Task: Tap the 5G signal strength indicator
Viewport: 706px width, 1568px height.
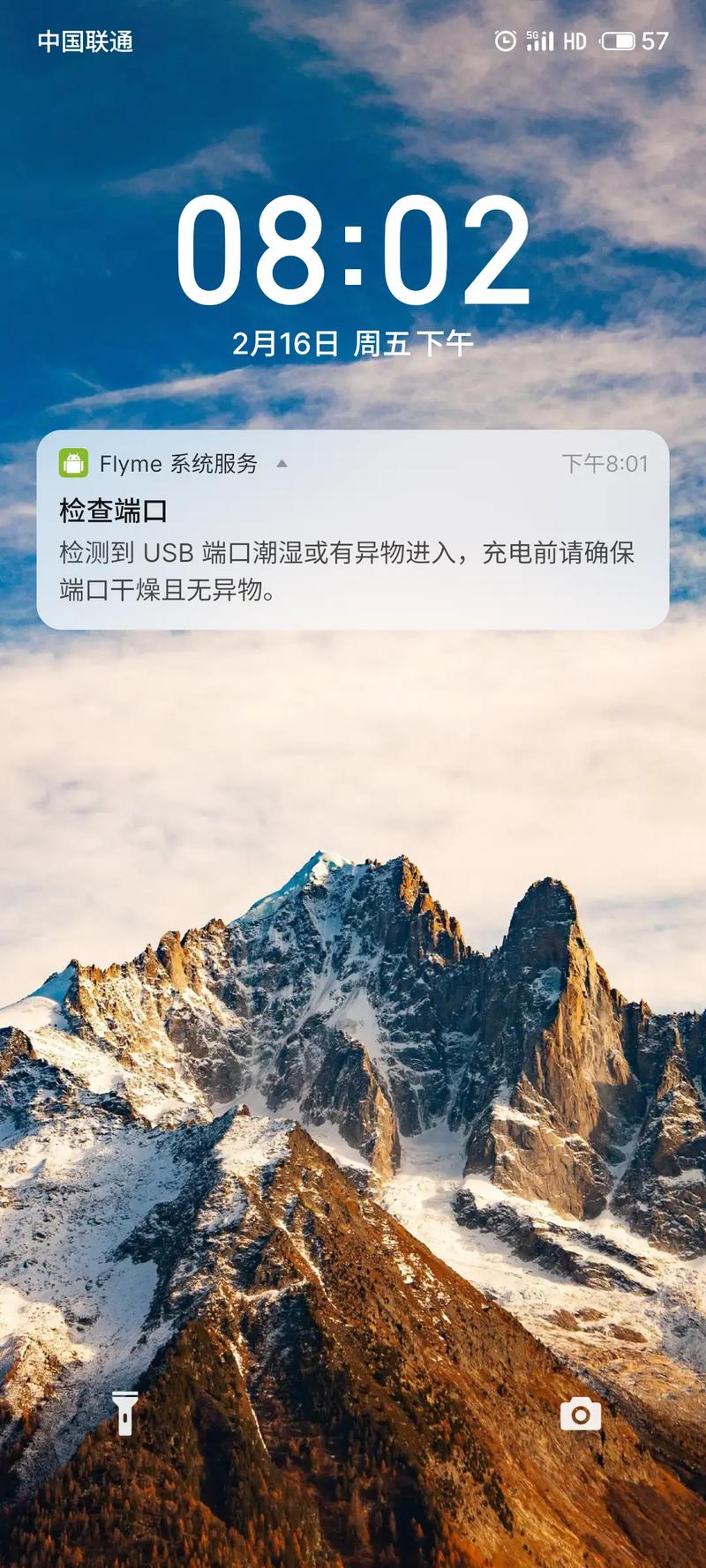Action: 539,39
